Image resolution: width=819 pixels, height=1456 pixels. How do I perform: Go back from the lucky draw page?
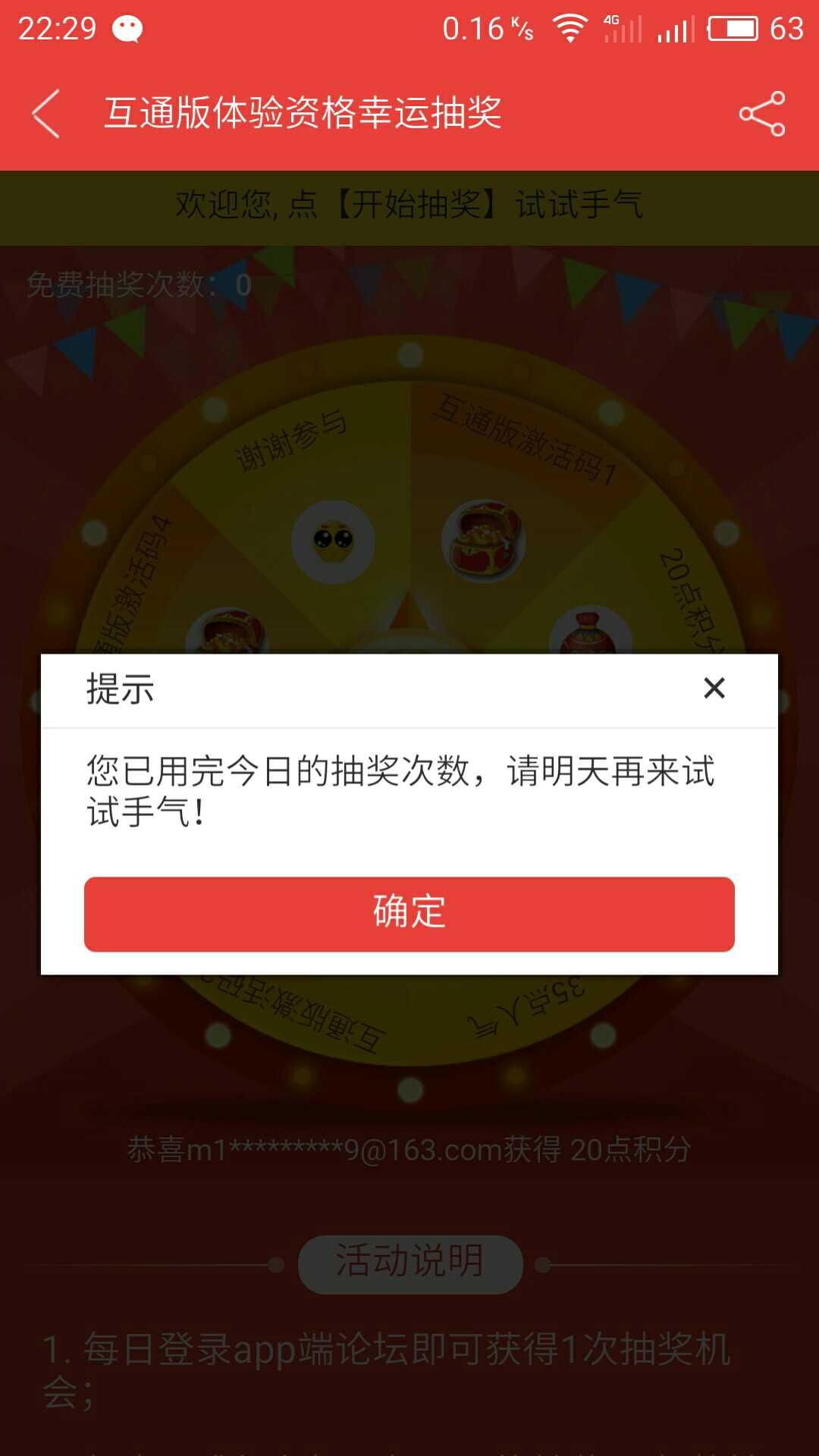[x=45, y=114]
